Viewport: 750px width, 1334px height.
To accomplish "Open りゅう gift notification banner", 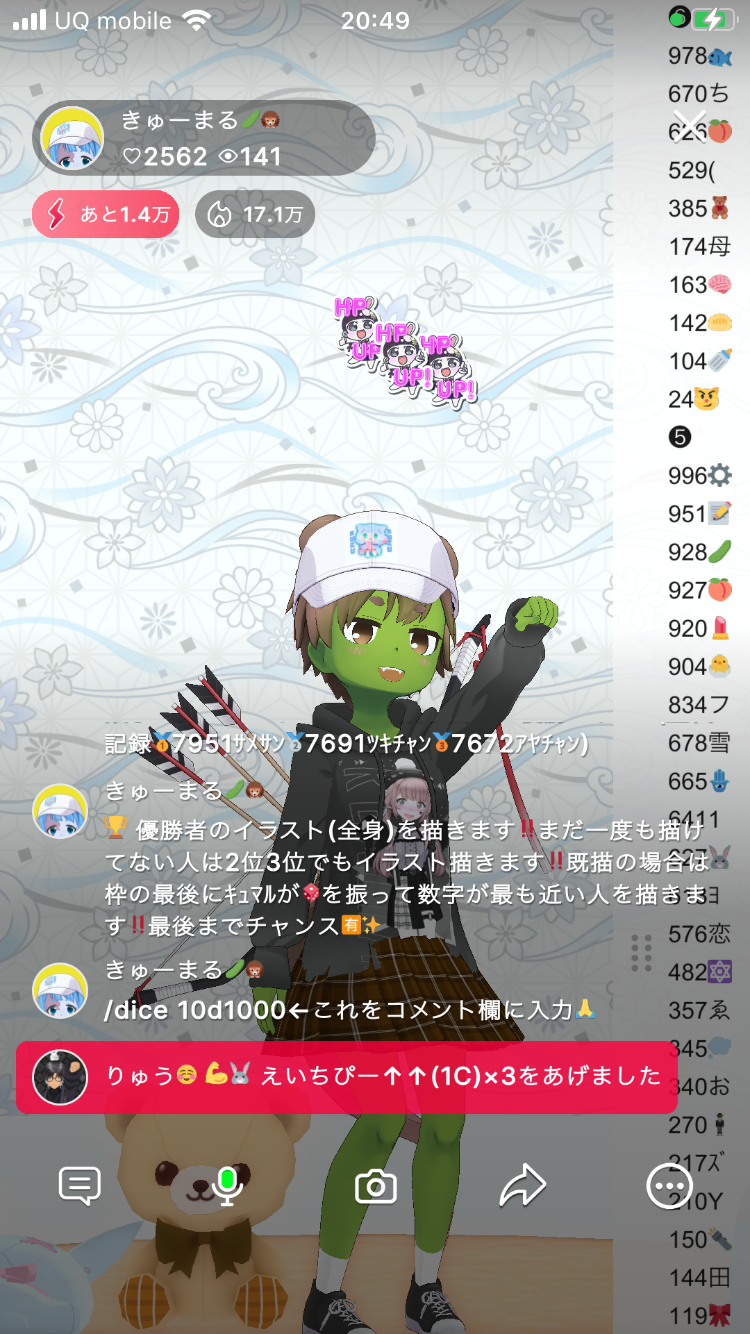I will tap(346, 1076).
